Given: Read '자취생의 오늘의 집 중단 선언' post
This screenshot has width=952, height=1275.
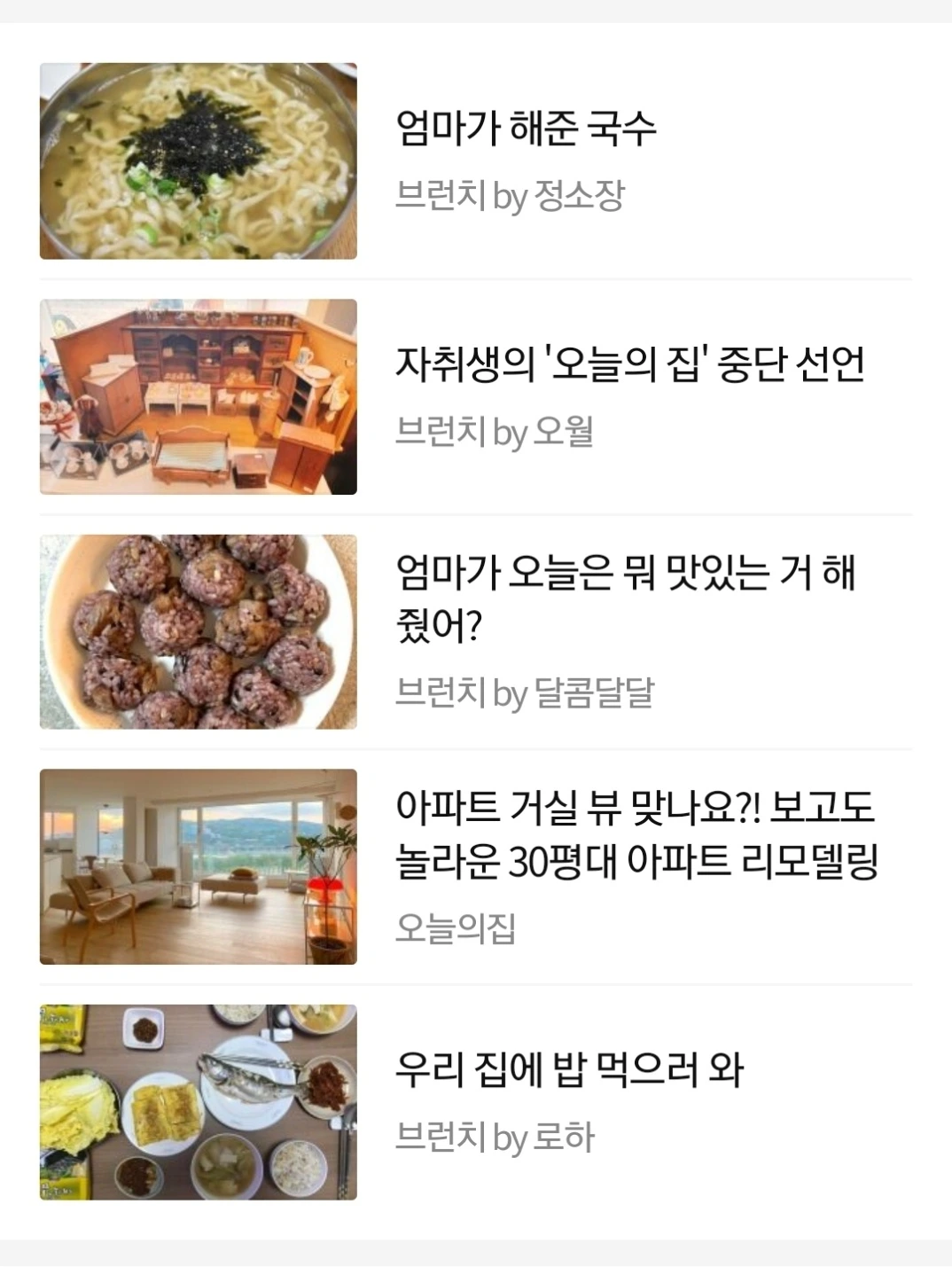Looking at the screenshot, I should tap(628, 364).
